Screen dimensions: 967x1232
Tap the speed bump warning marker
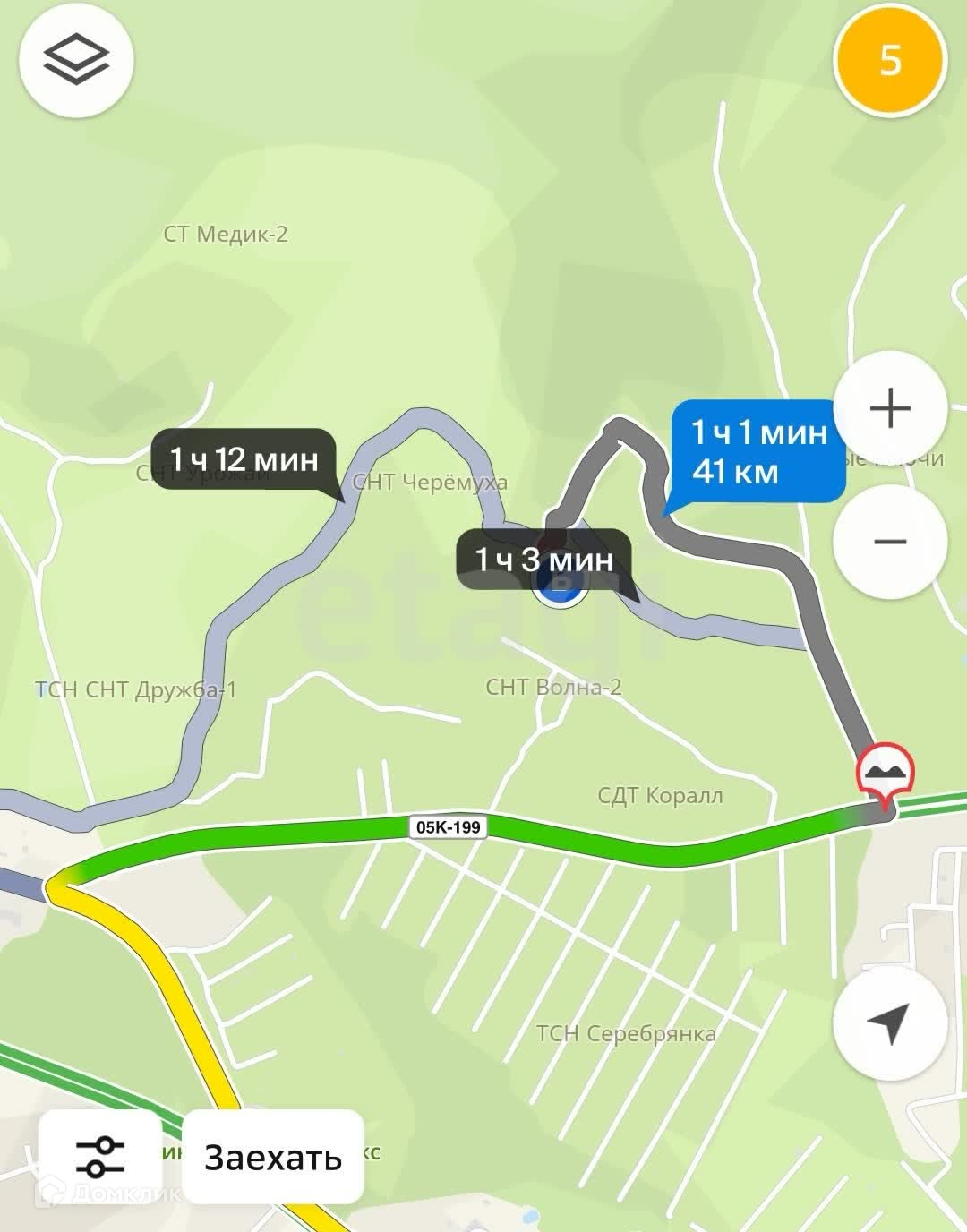point(886,770)
